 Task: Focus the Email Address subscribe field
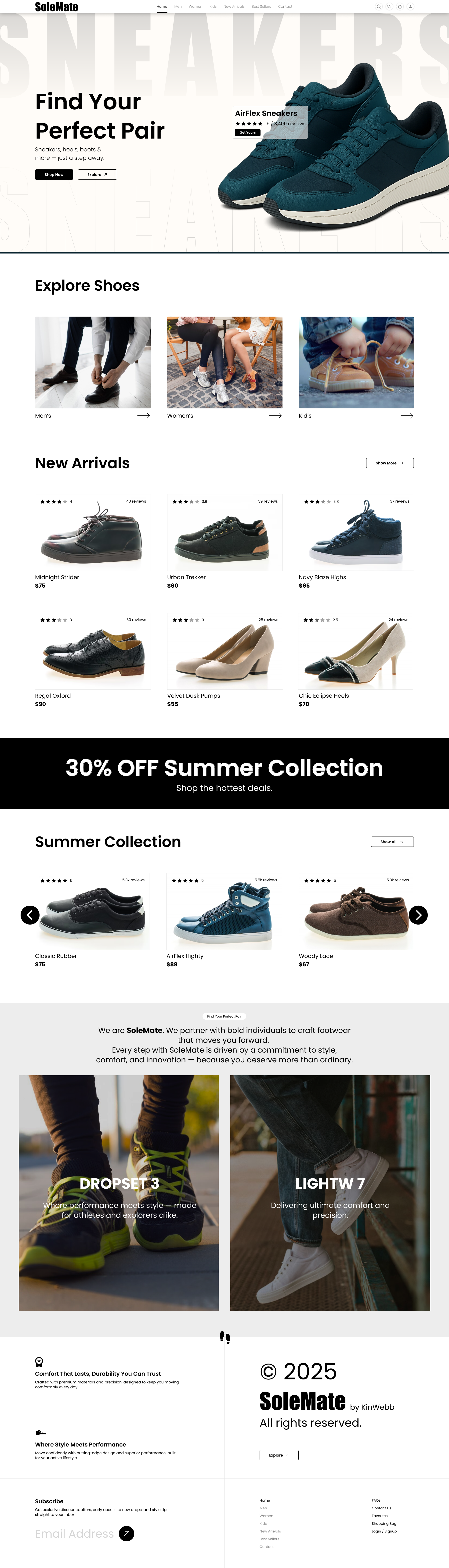[74, 1533]
